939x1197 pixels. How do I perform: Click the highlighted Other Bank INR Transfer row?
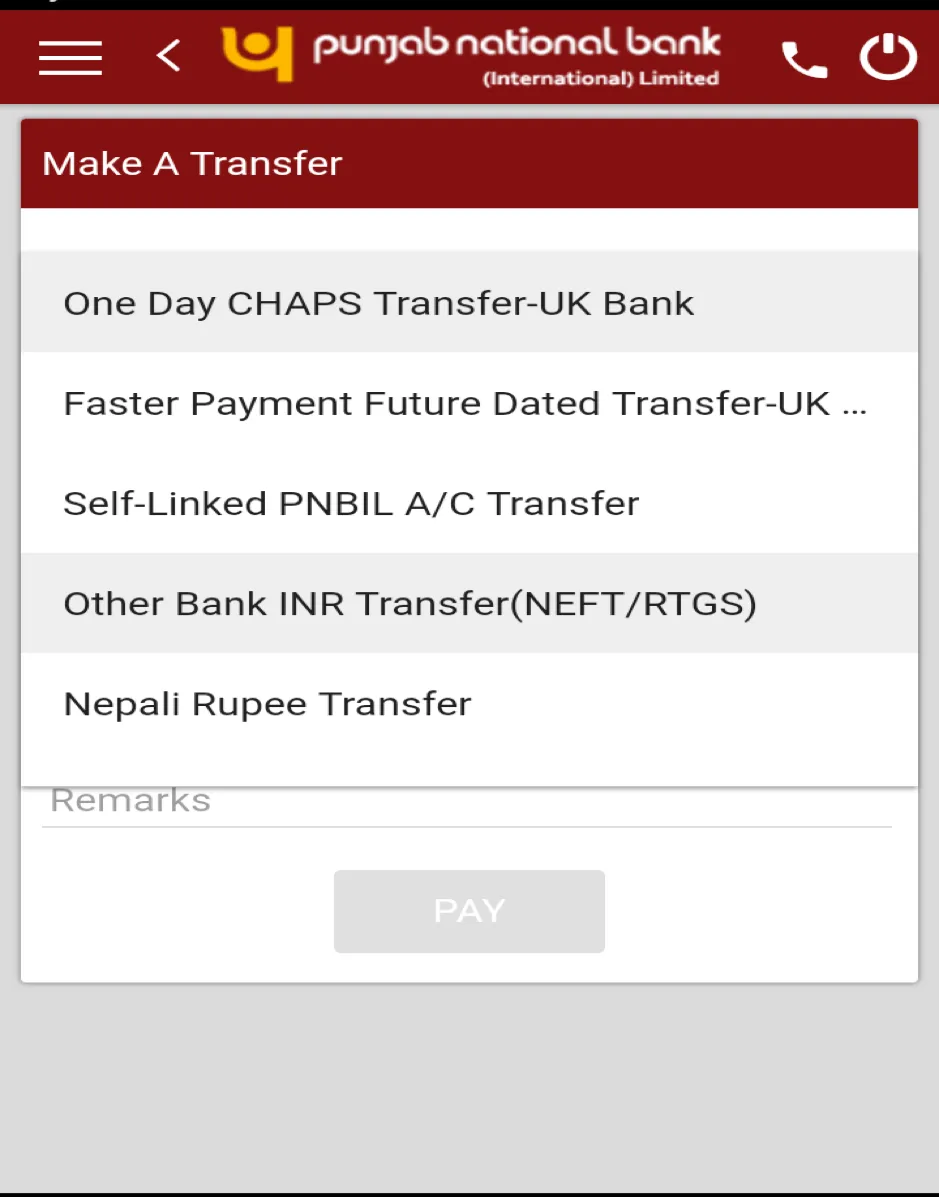tap(411, 603)
